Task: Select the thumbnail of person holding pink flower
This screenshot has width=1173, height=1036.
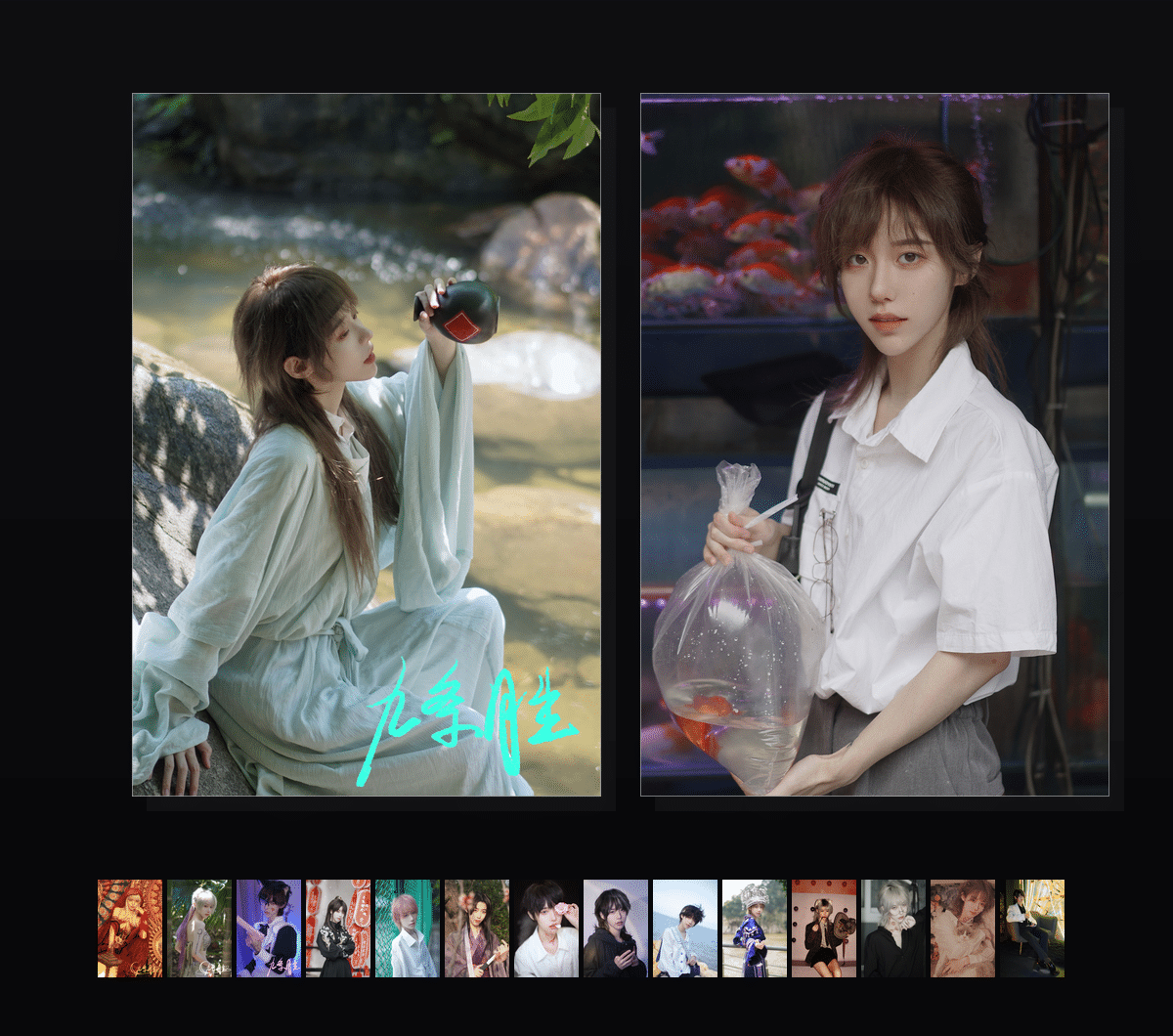Action: point(546,928)
